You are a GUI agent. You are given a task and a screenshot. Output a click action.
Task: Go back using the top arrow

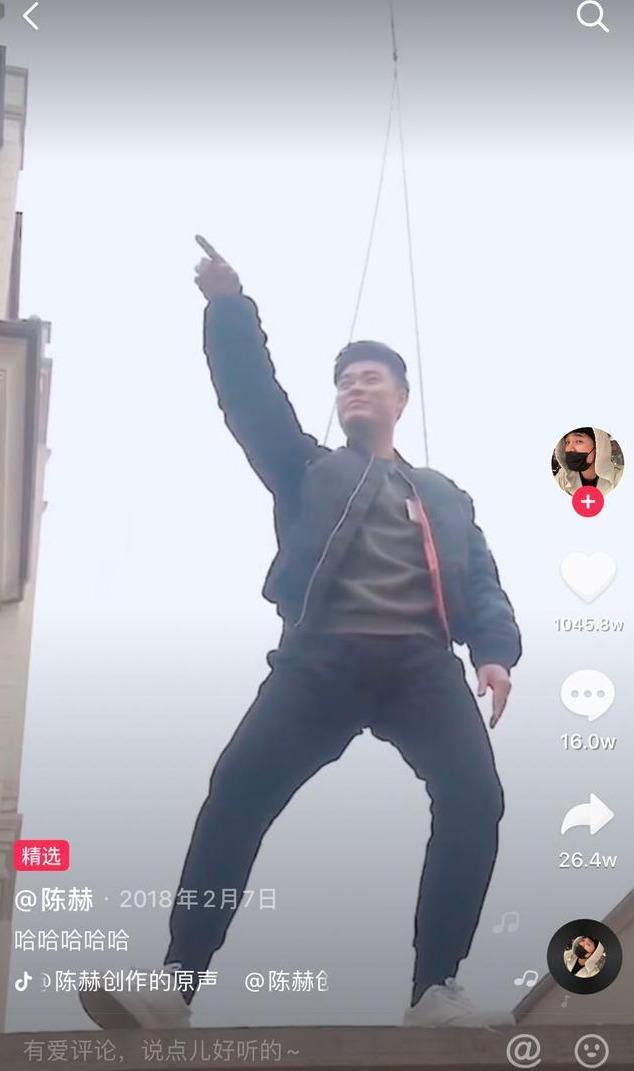(x=30, y=16)
